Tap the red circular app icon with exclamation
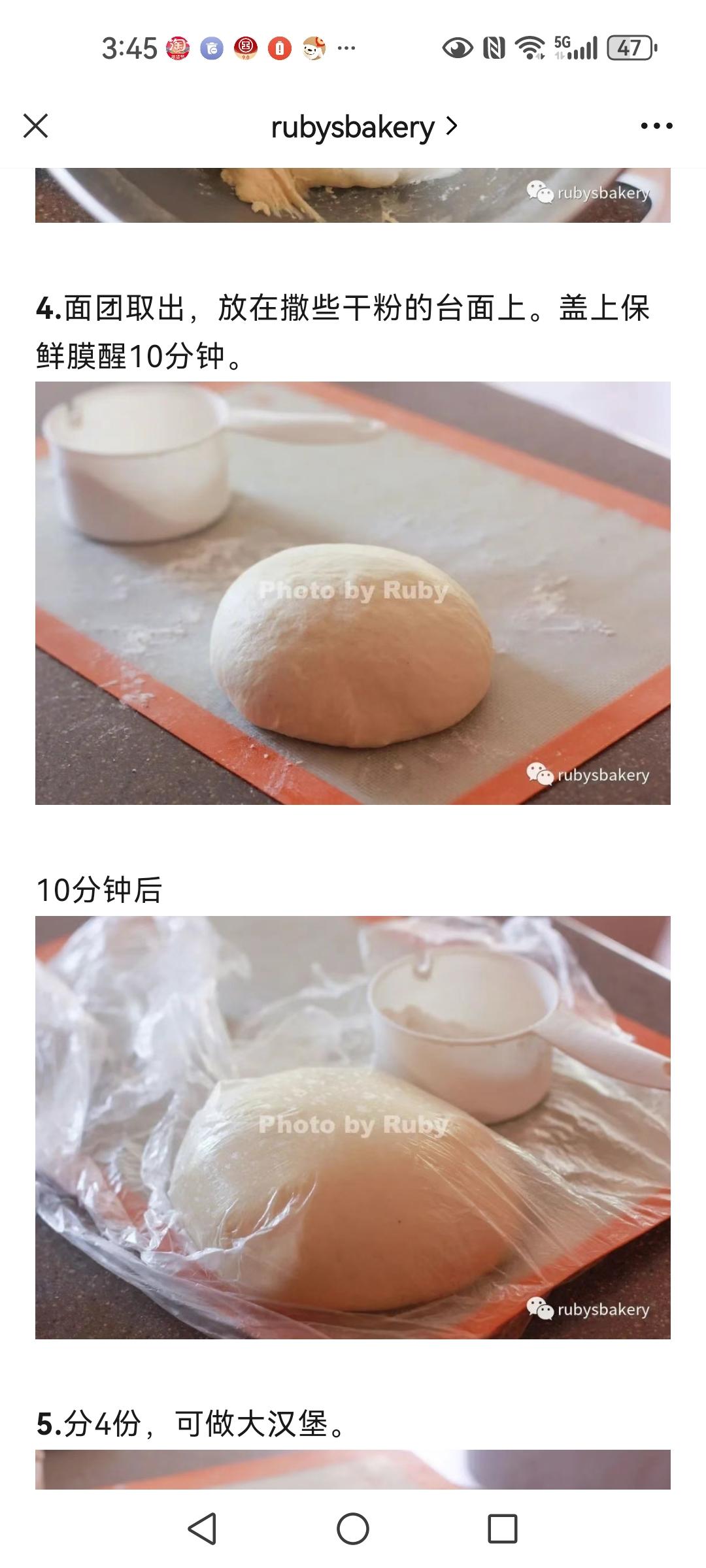Viewport: 706px width, 1568px height. tap(280, 47)
